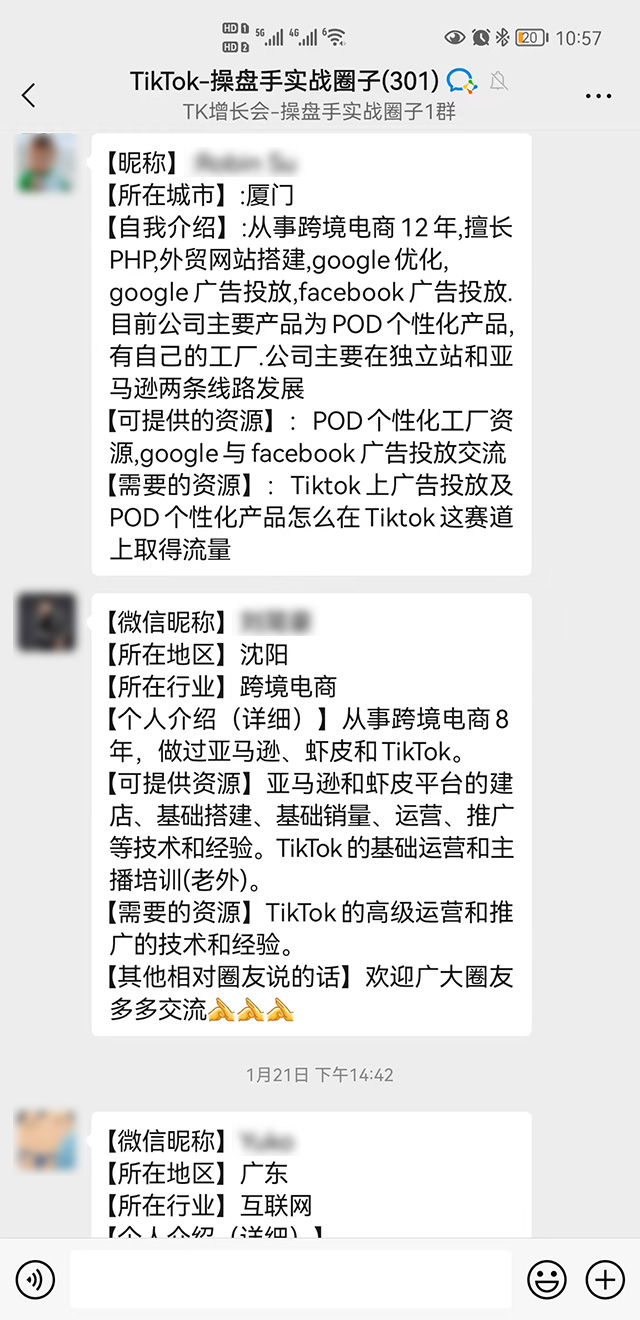Screen dimensions: 640x1320
Task: Open the three-dot chat info menu
Action: click(598, 96)
